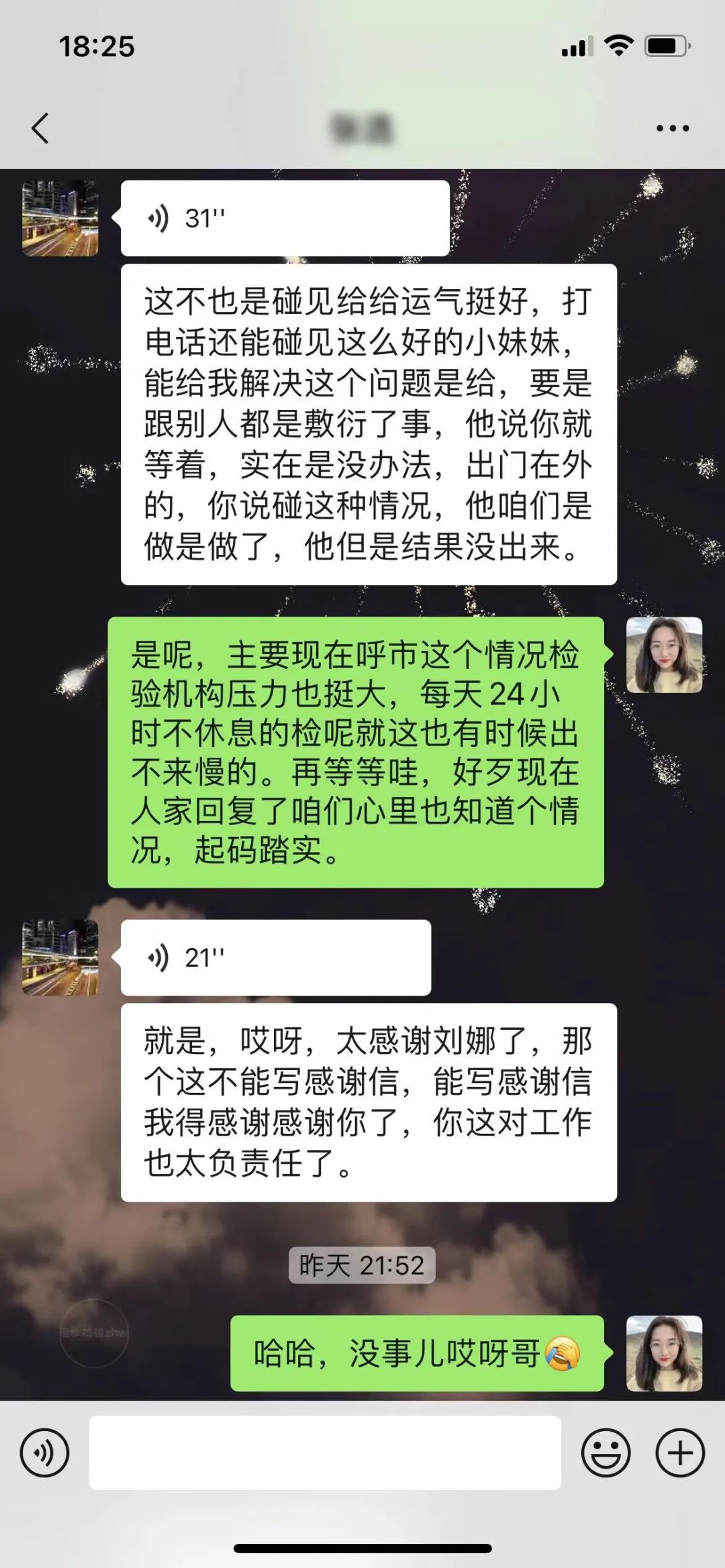The height and width of the screenshot is (1568, 725).
Task: Open the emoji picker
Action: click(x=606, y=1453)
